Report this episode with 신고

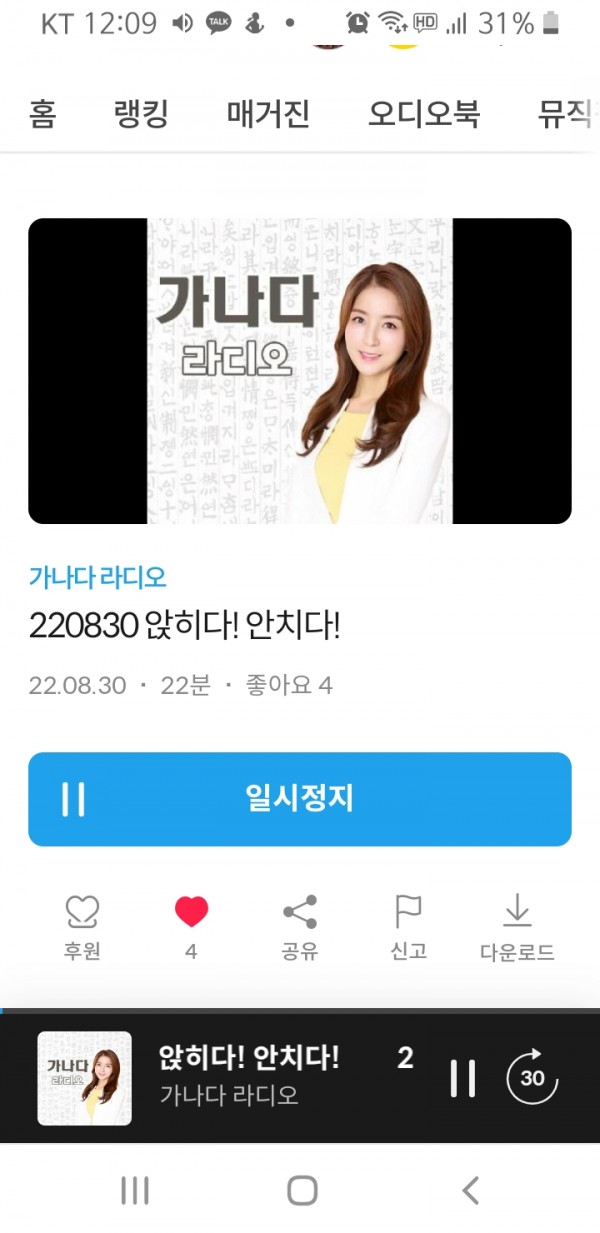tap(408, 927)
